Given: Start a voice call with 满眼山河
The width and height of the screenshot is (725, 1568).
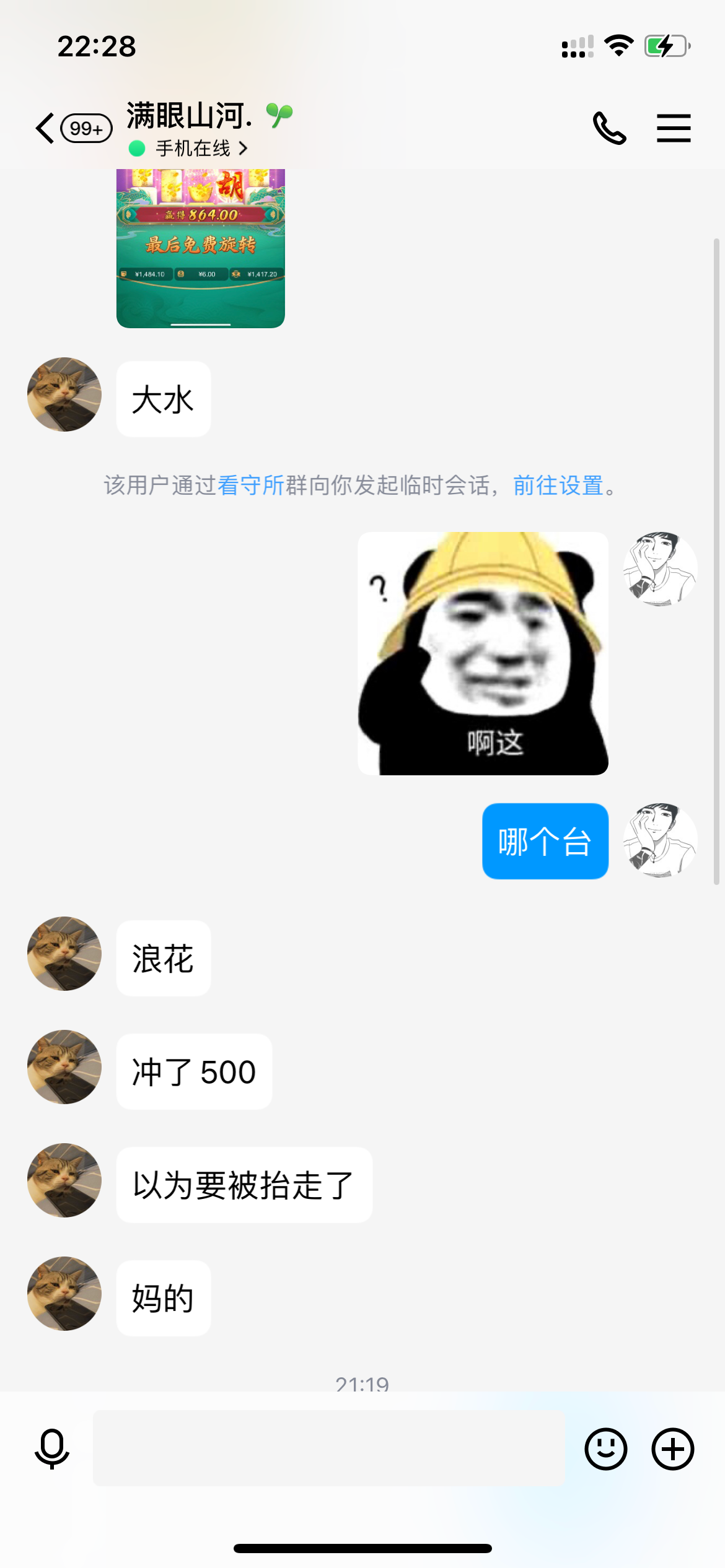Looking at the screenshot, I should pos(609,128).
